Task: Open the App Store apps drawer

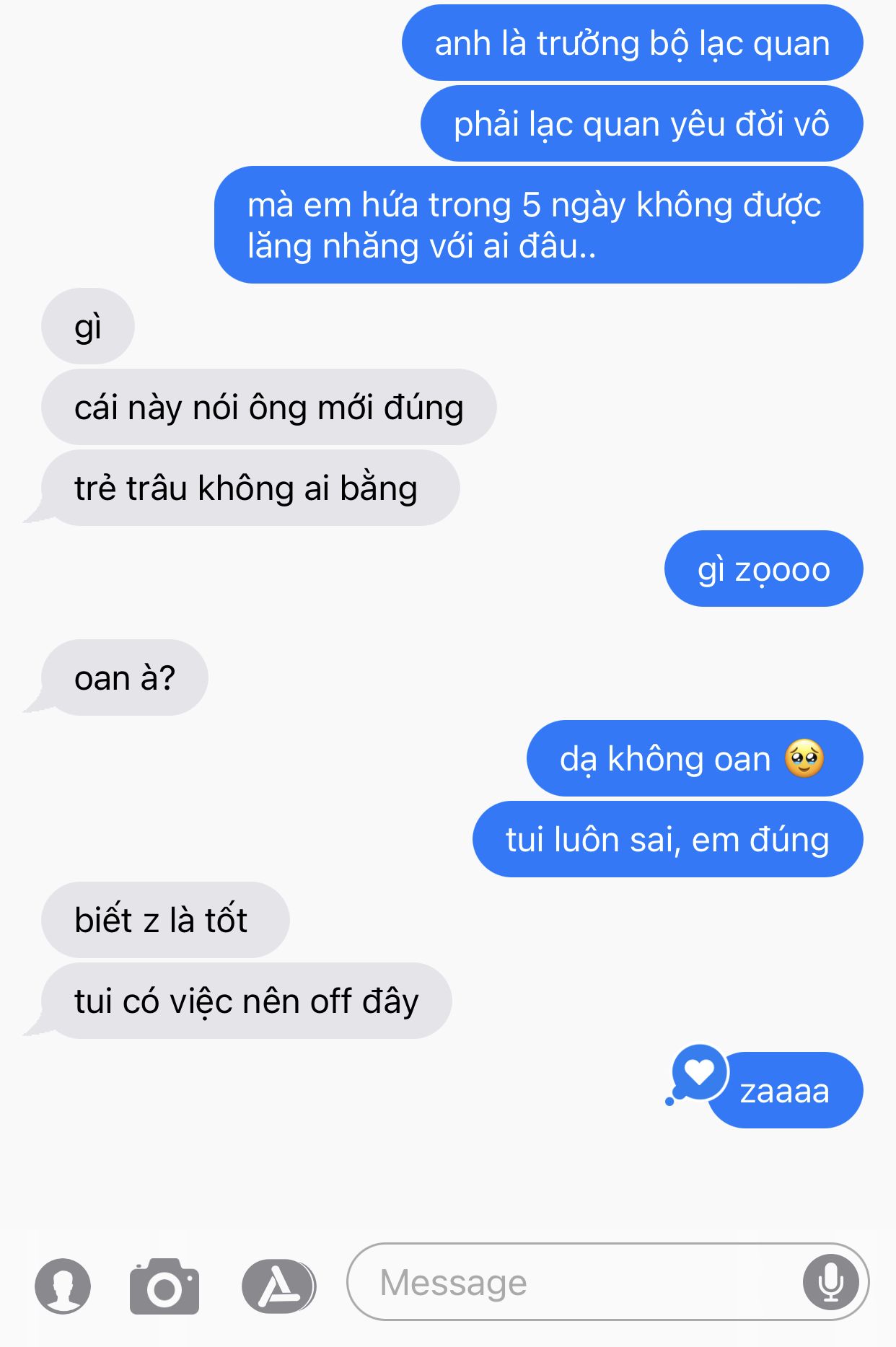Action: [x=278, y=1286]
